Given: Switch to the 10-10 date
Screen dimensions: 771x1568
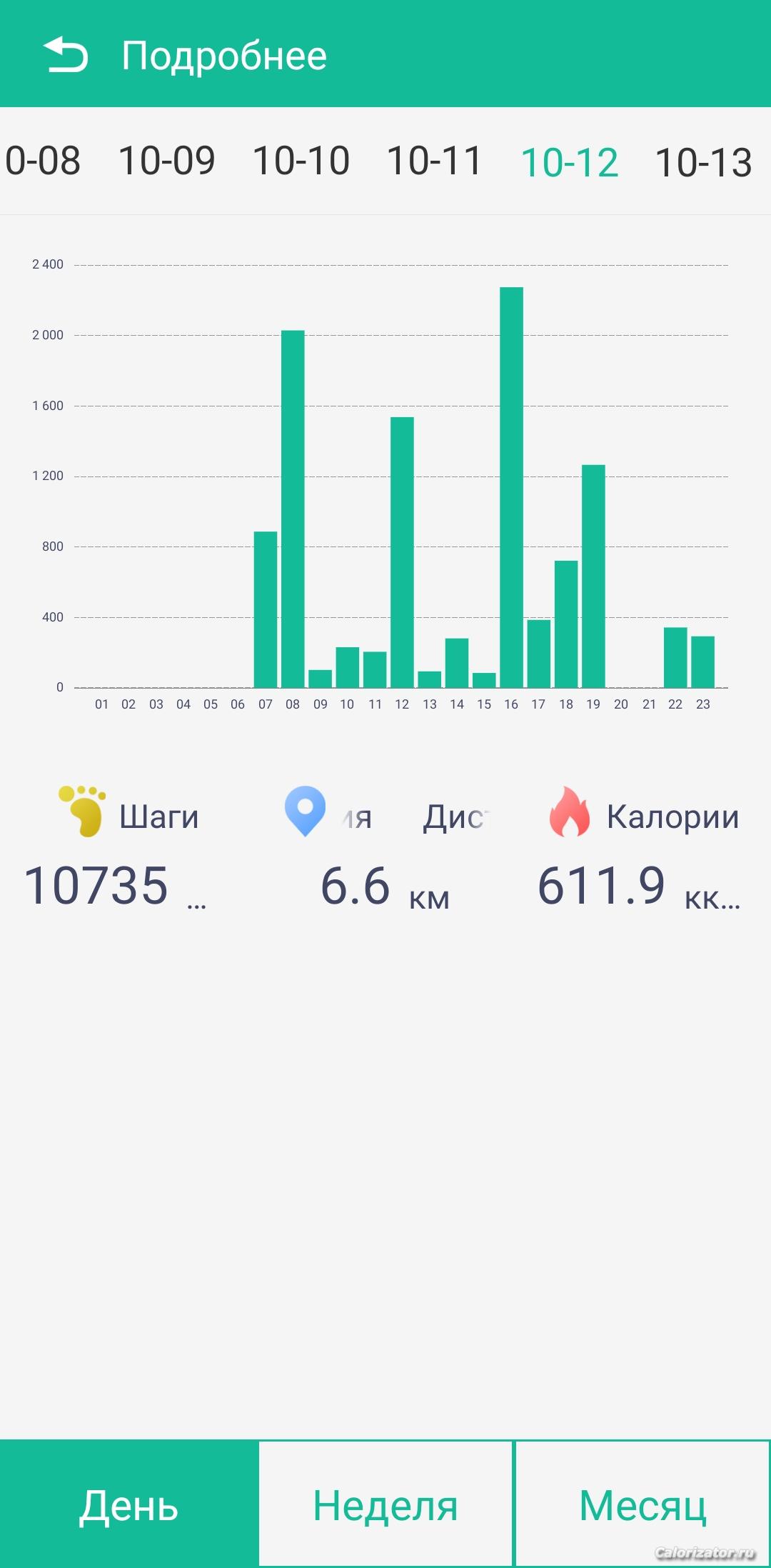Looking at the screenshot, I should coord(301,161).
